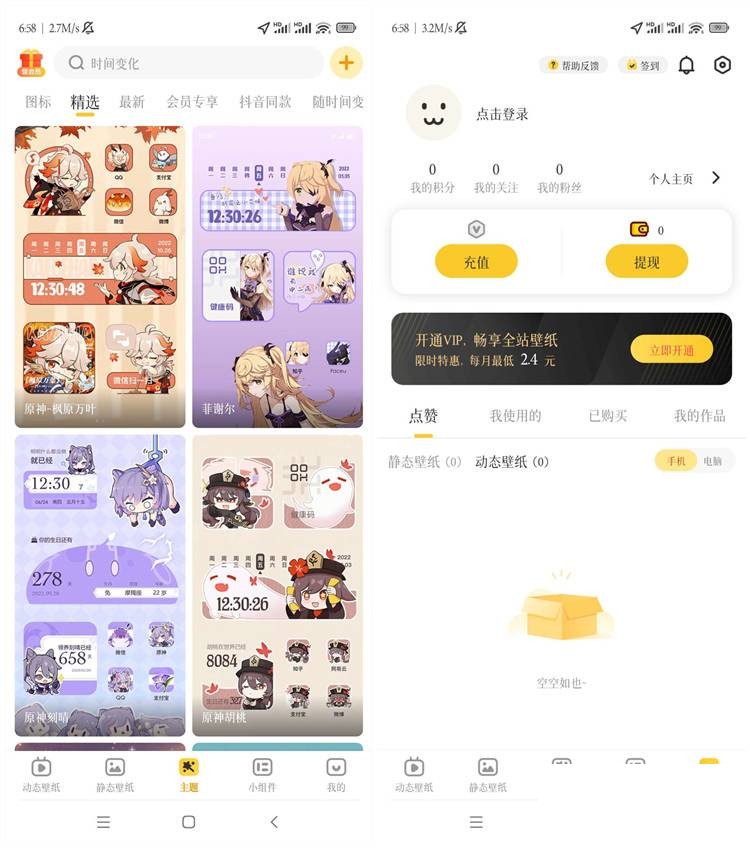750x848 pixels.
Task: Open the settings hexagon icon
Action: (722, 65)
